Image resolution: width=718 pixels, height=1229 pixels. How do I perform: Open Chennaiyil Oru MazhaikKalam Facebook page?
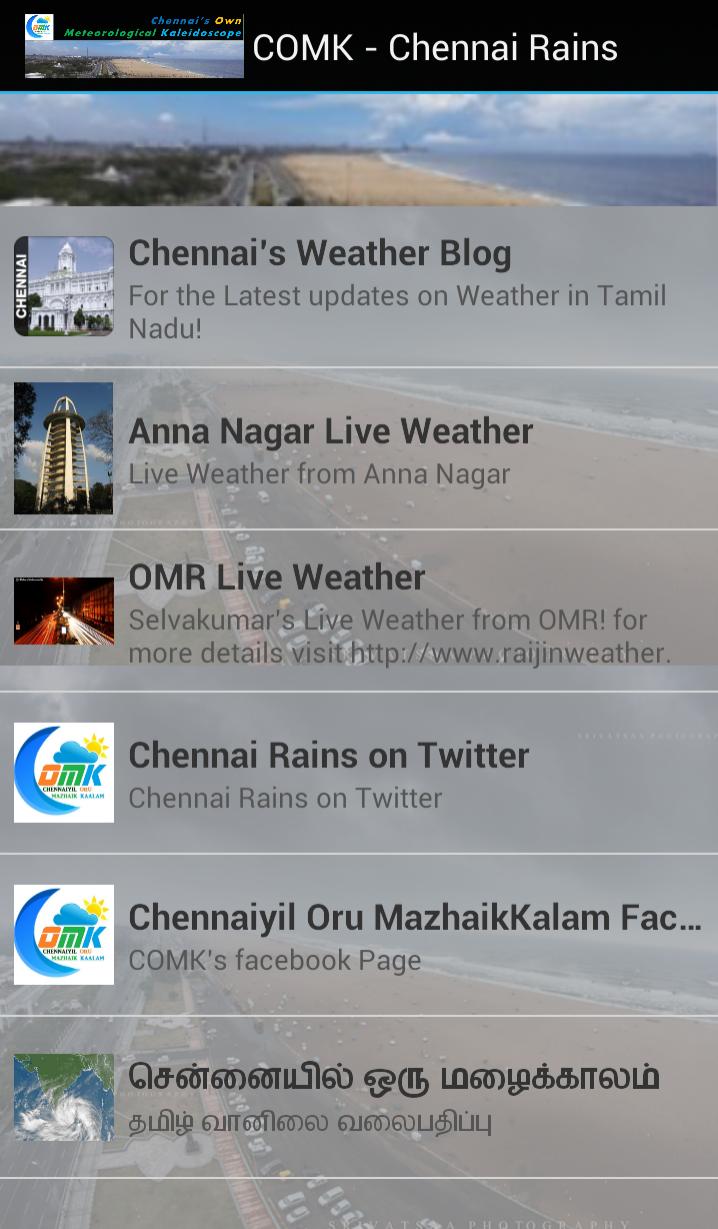tap(359, 934)
